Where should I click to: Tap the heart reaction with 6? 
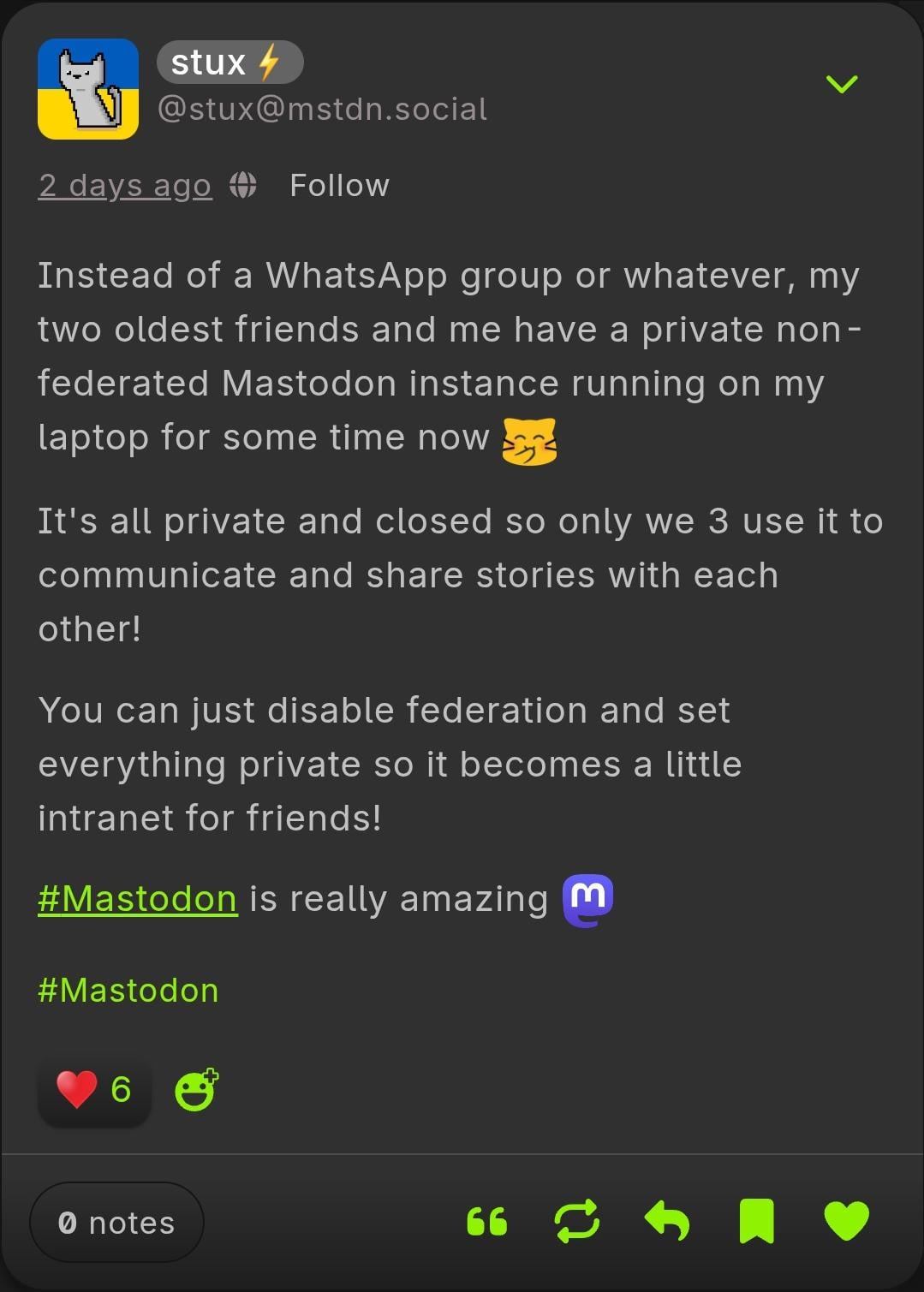coord(94,1090)
